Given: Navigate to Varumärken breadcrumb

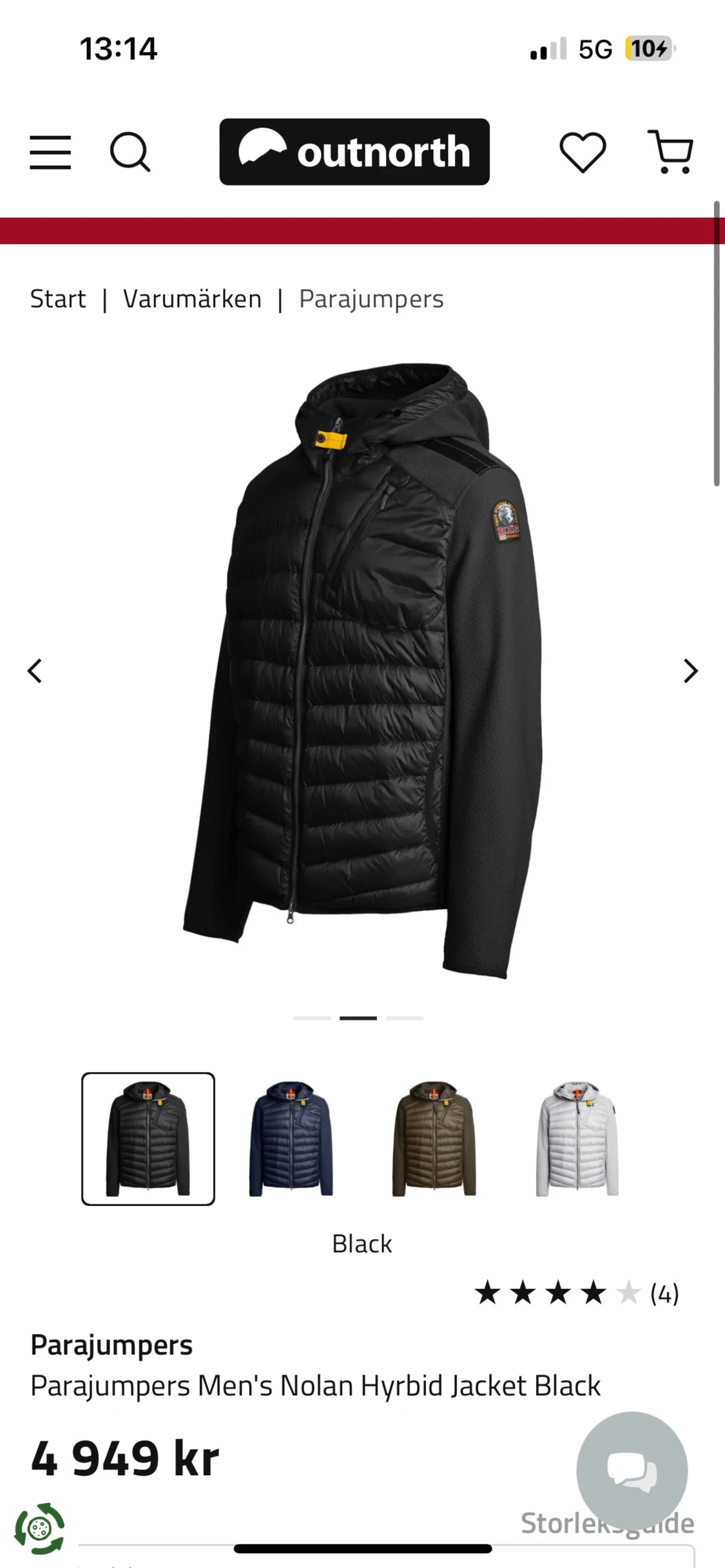Looking at the screenshot, I should (192, 298).
